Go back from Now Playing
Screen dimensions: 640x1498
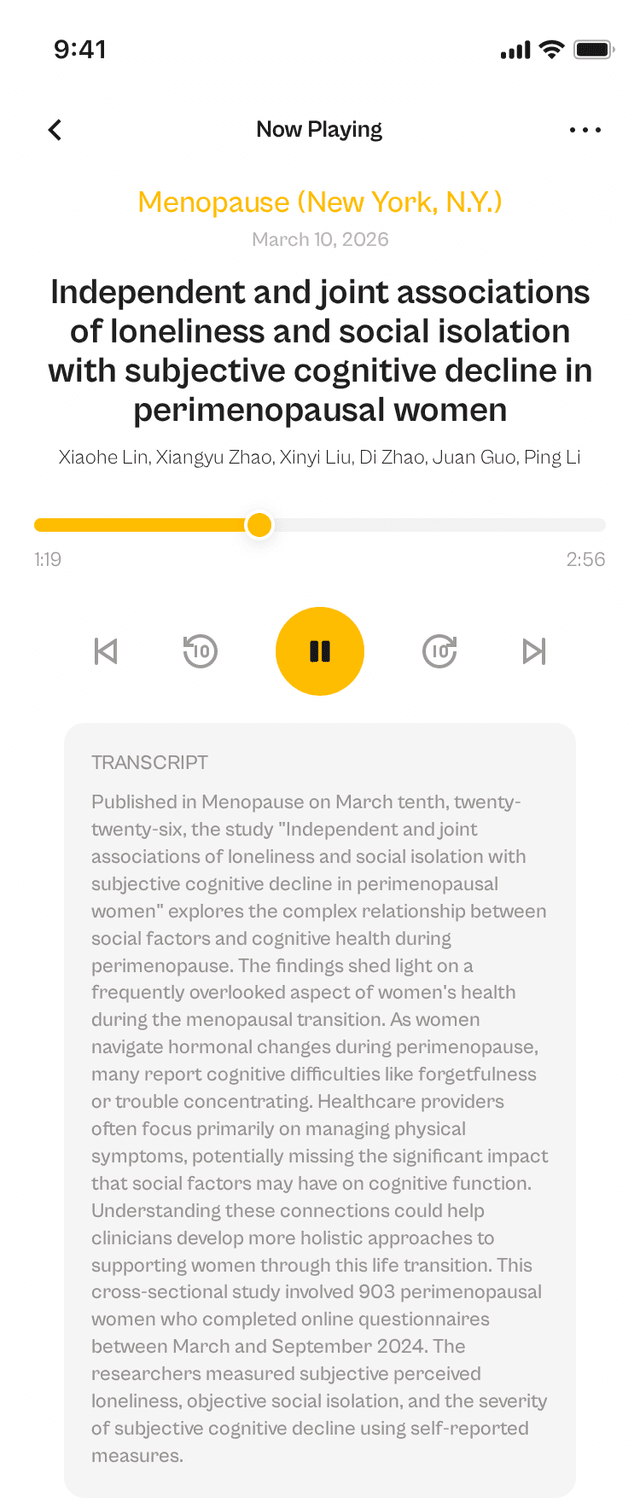(x=55, y=130)
